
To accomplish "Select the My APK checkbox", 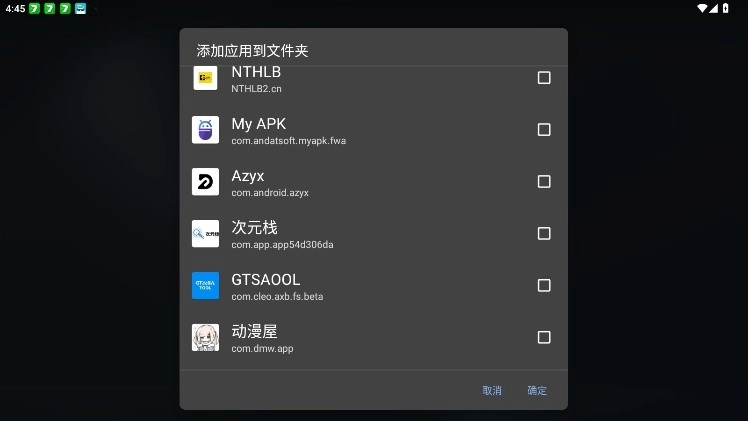I will 544,130.
